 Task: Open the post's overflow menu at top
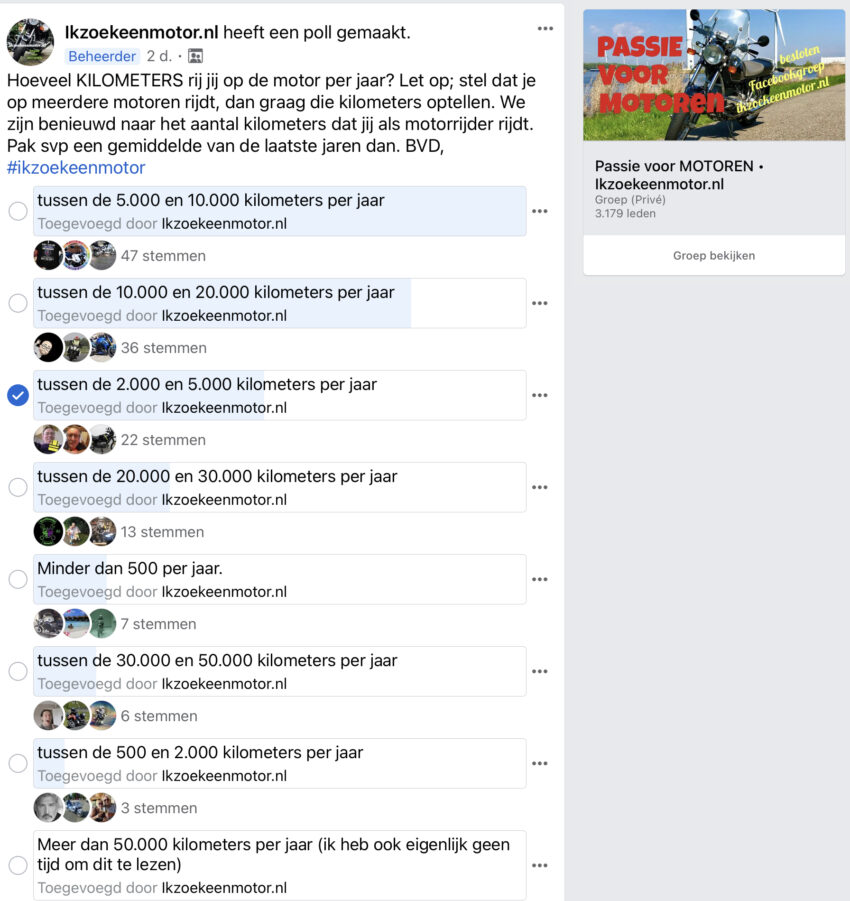pos(545,29)
